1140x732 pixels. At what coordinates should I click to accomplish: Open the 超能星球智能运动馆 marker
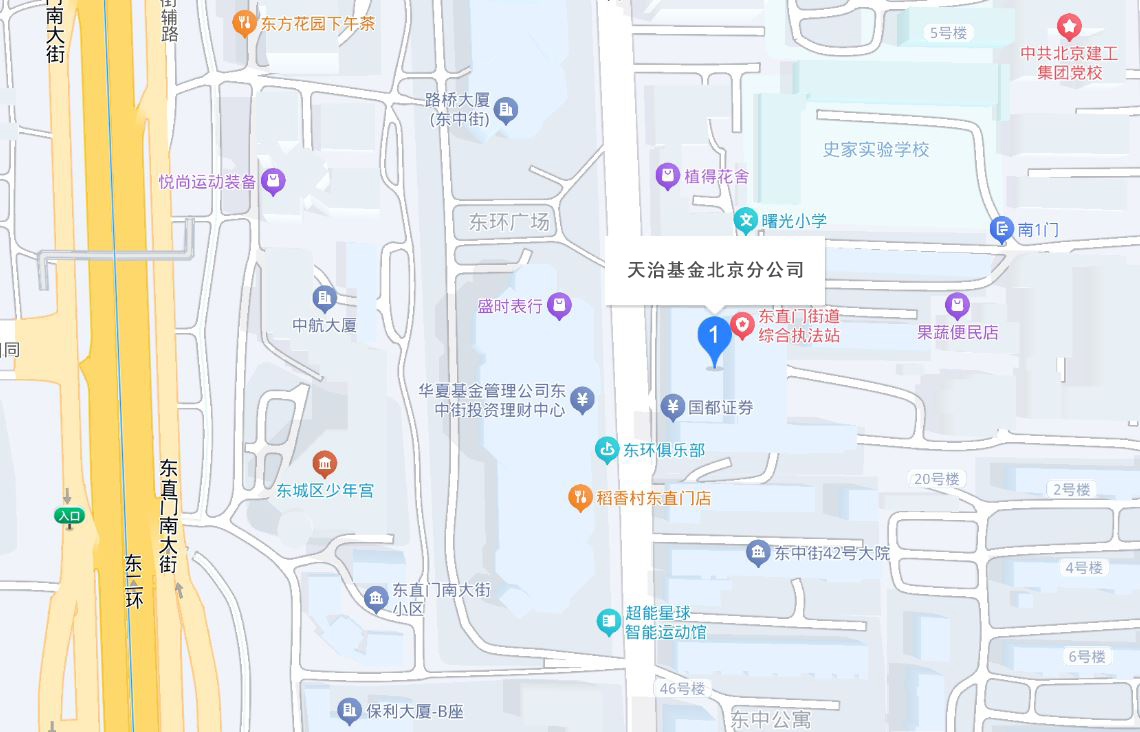click(x=608, y=622)
